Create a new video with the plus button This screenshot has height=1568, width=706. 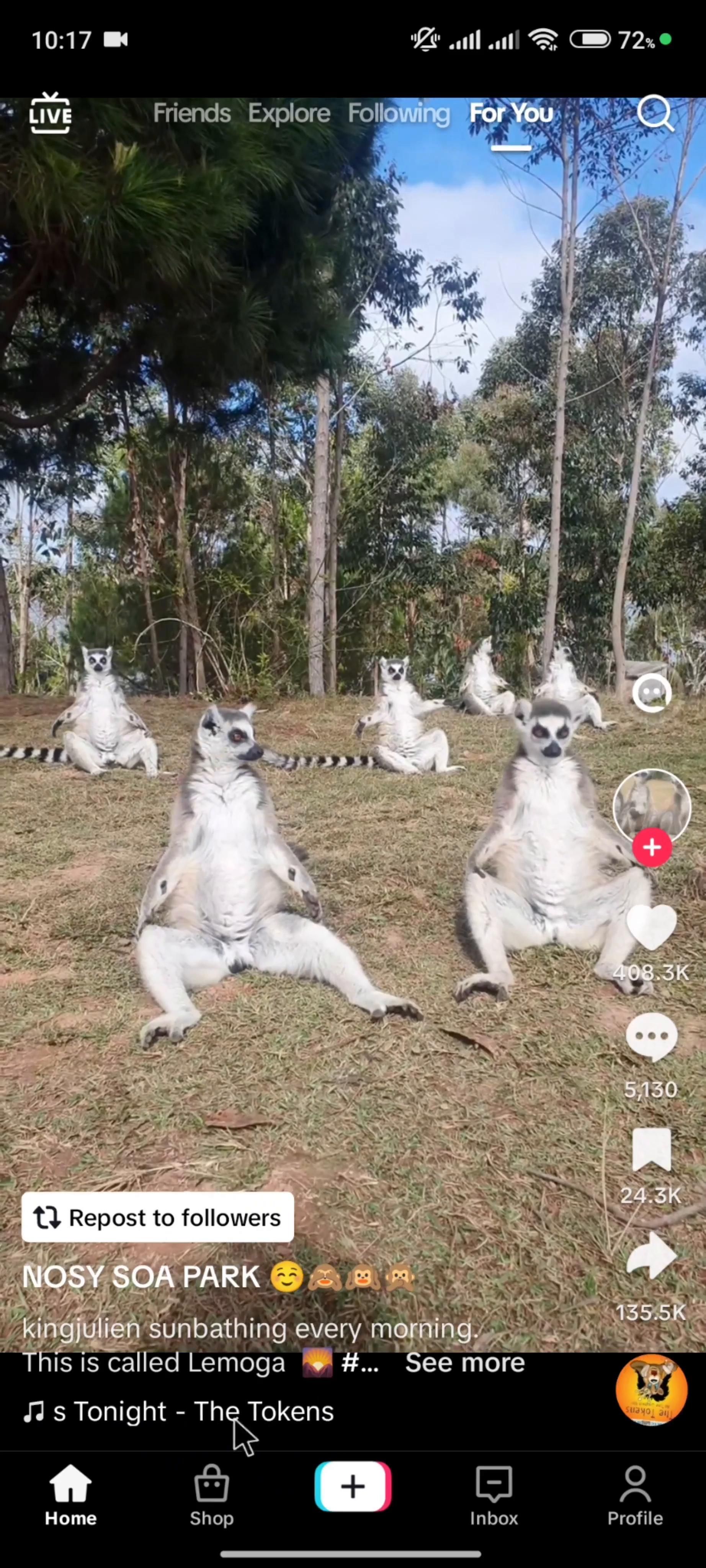point(353,1486)
